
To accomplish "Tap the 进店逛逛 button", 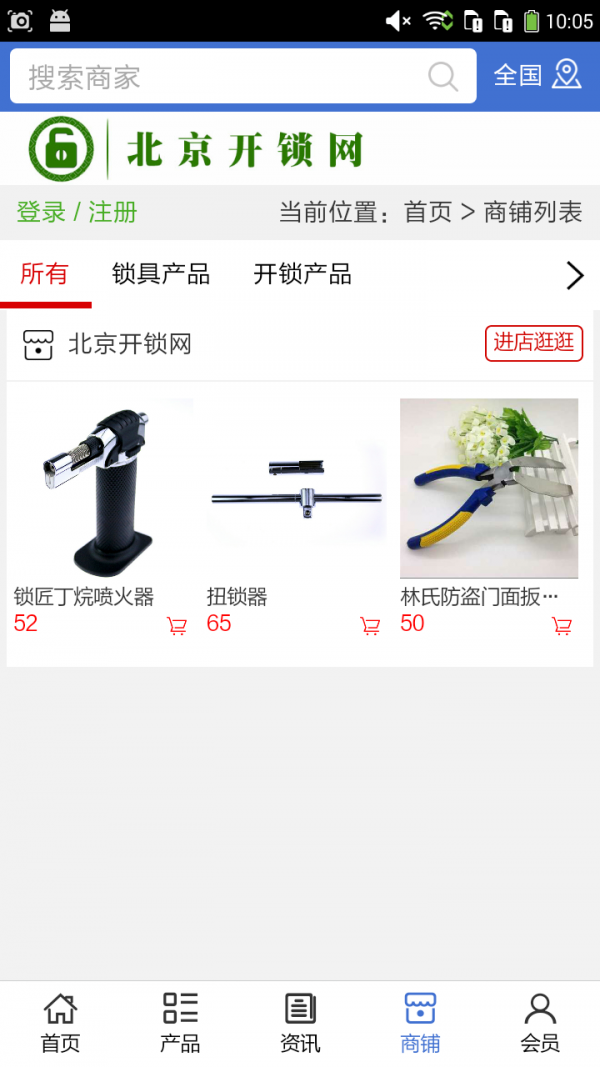I will 534,343.
